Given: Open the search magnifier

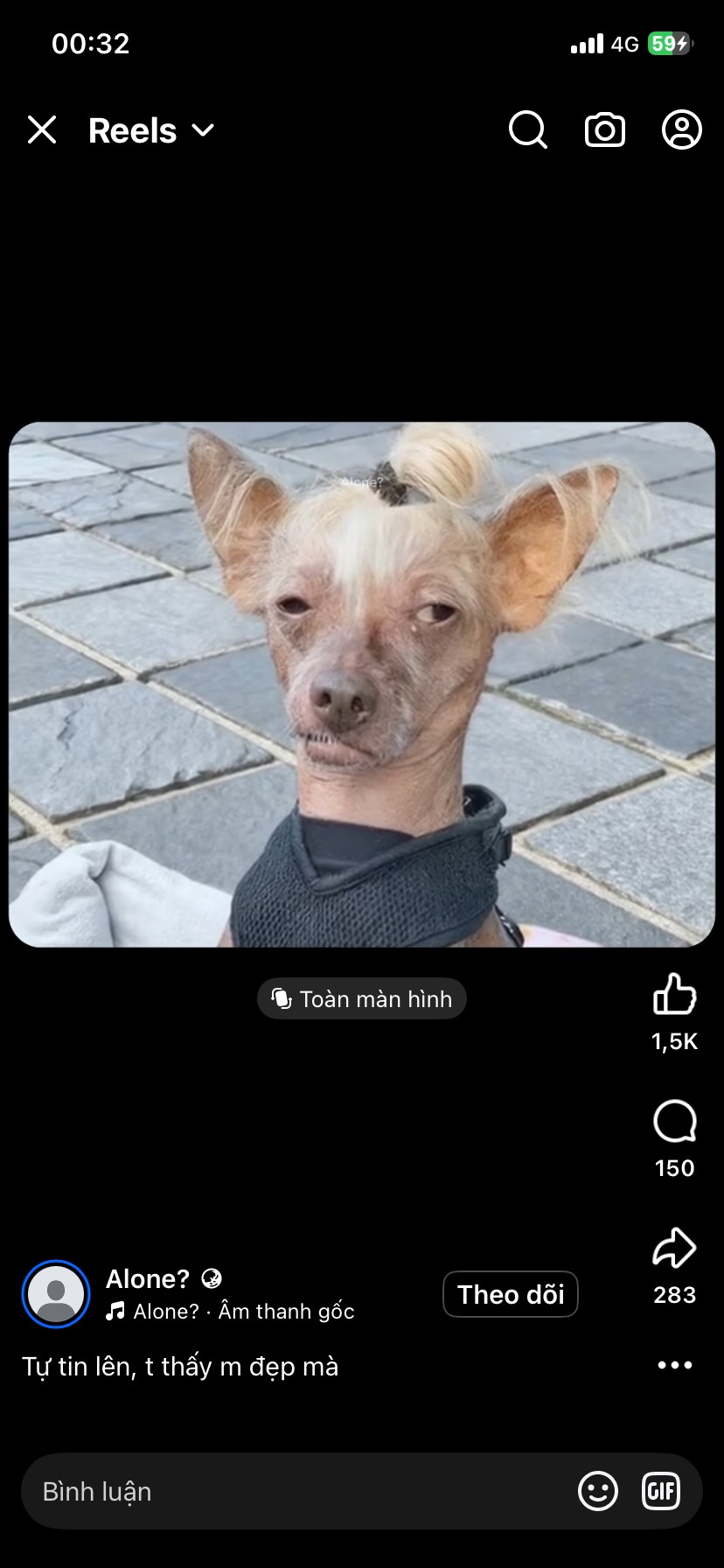Looking at the screenshot, I should point(527,130).
